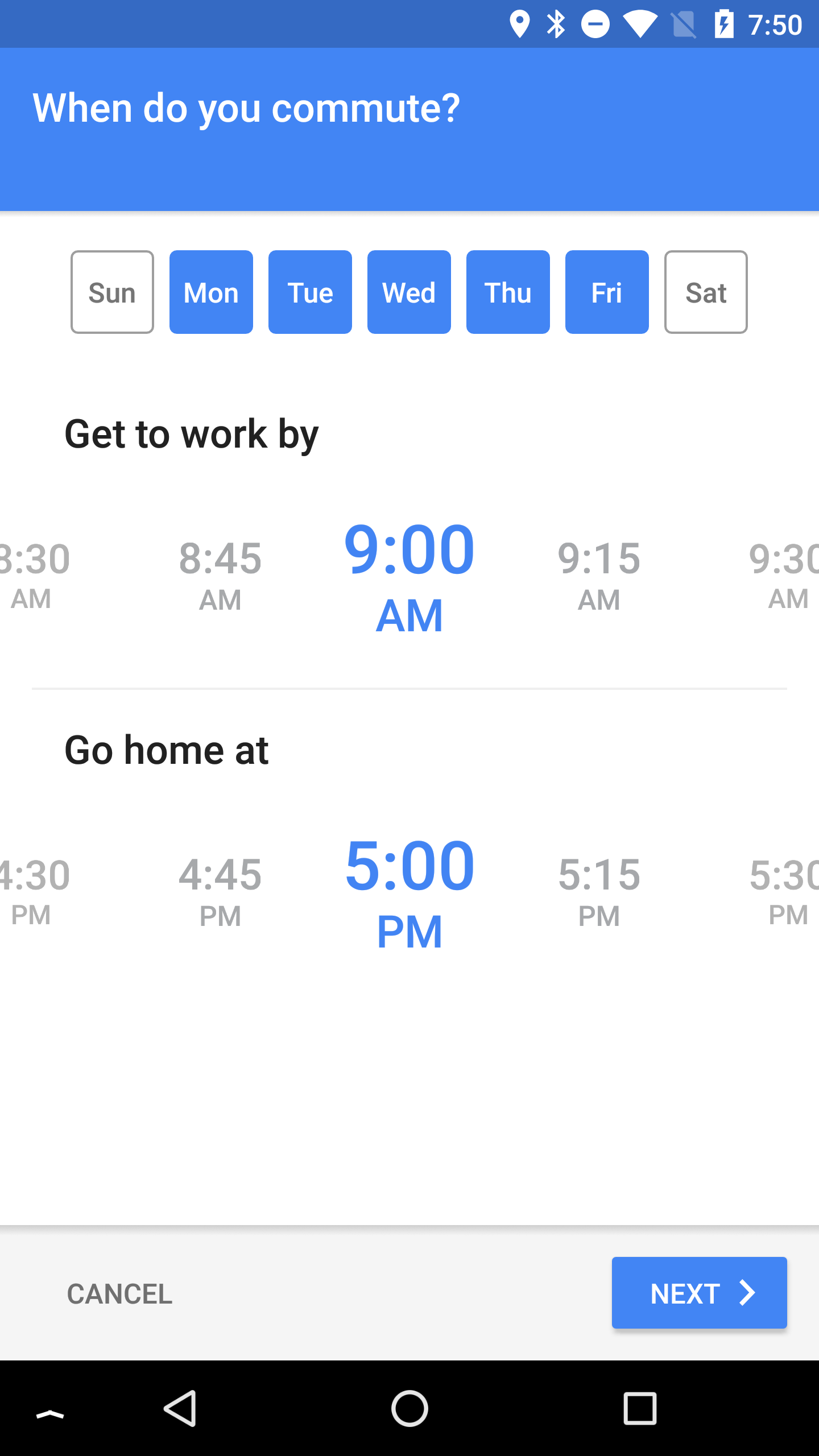Viewport: 819px width, 1456px height.
Task: Tap Cancel to exit commute setup
Action: coord(119,1294)
